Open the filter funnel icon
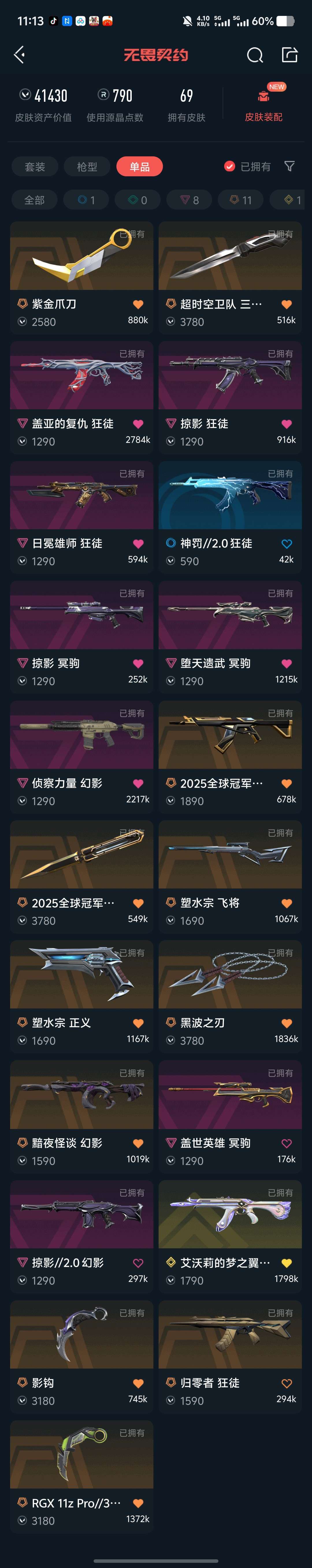The image size is (312, 1568). 289,166
